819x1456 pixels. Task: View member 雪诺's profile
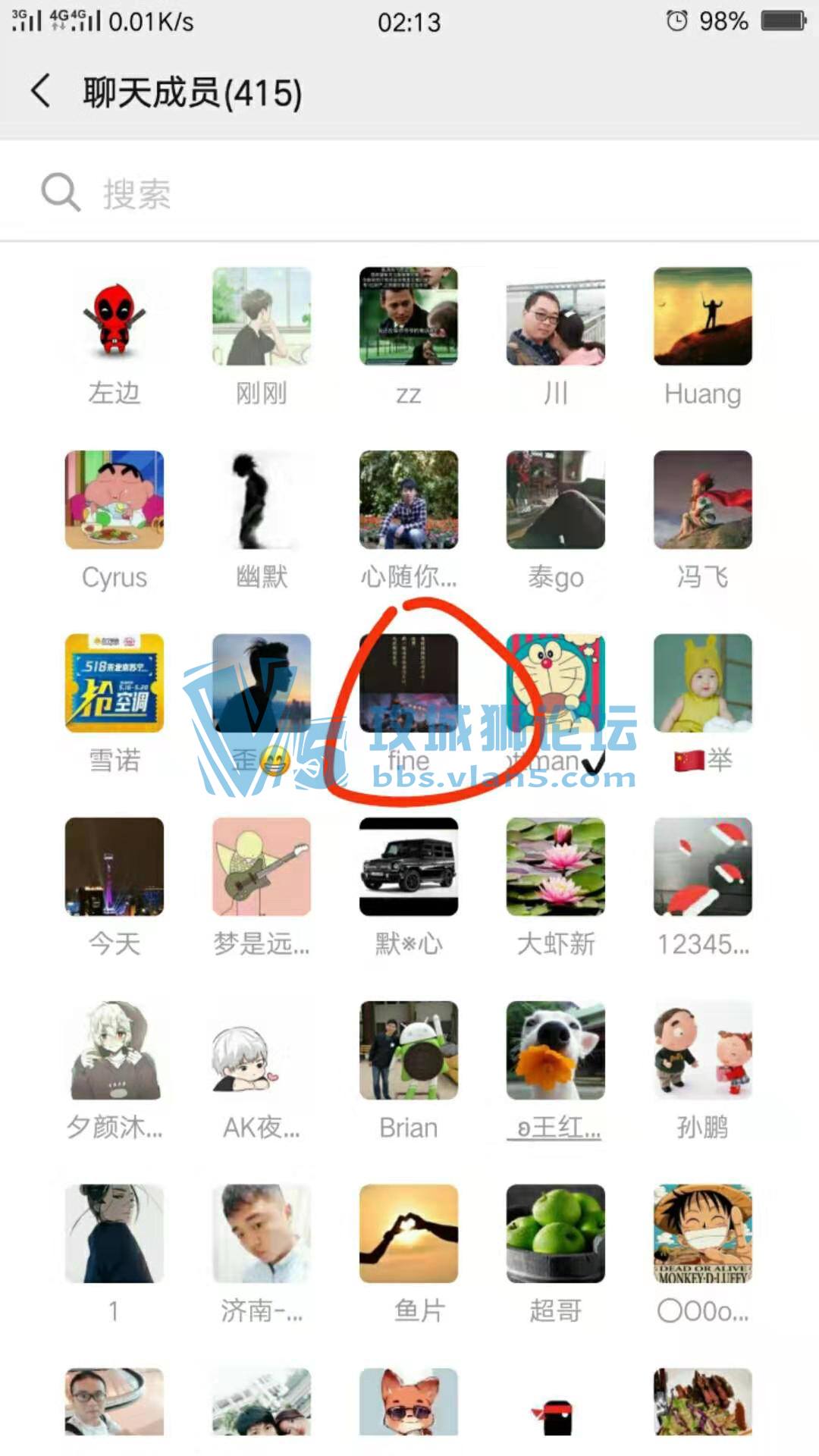(x=114, y=683)
